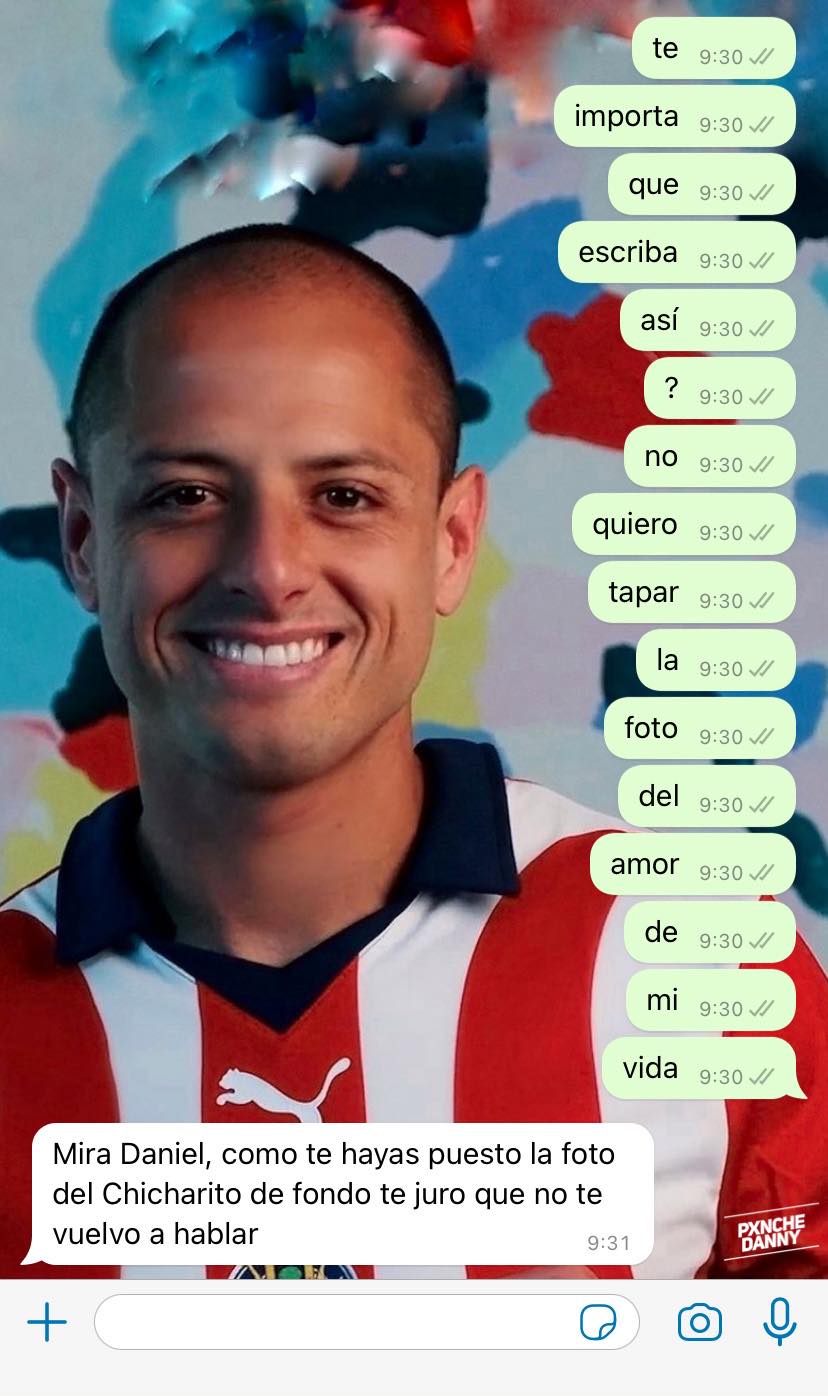
Task: Launch the camera to take a photo
Action: pos(699,1323)
